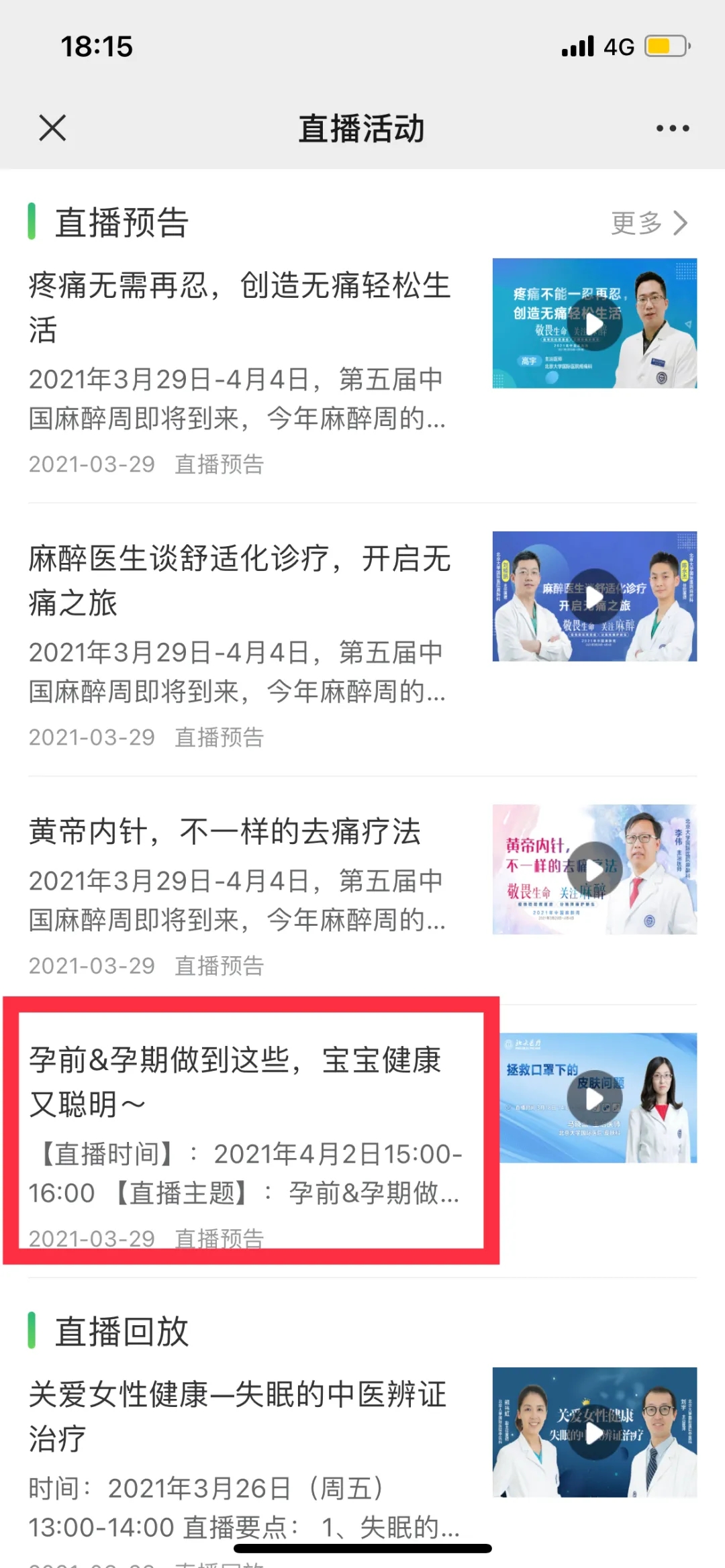Open article 疼痛无需再忍，创造无痛轻松生活
This screenshot has height=1568, width=725.
(239, 307)
